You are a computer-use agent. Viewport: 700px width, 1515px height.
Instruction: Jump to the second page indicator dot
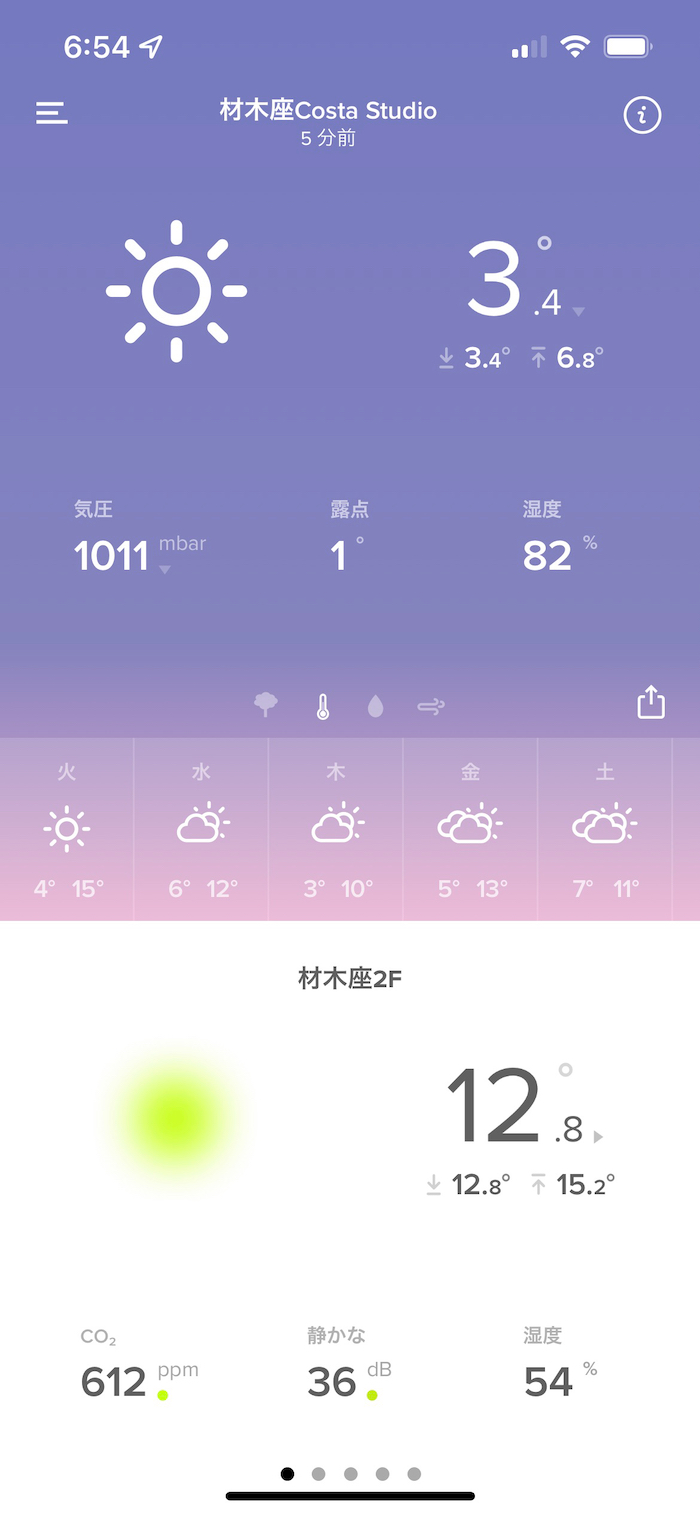319,1473
